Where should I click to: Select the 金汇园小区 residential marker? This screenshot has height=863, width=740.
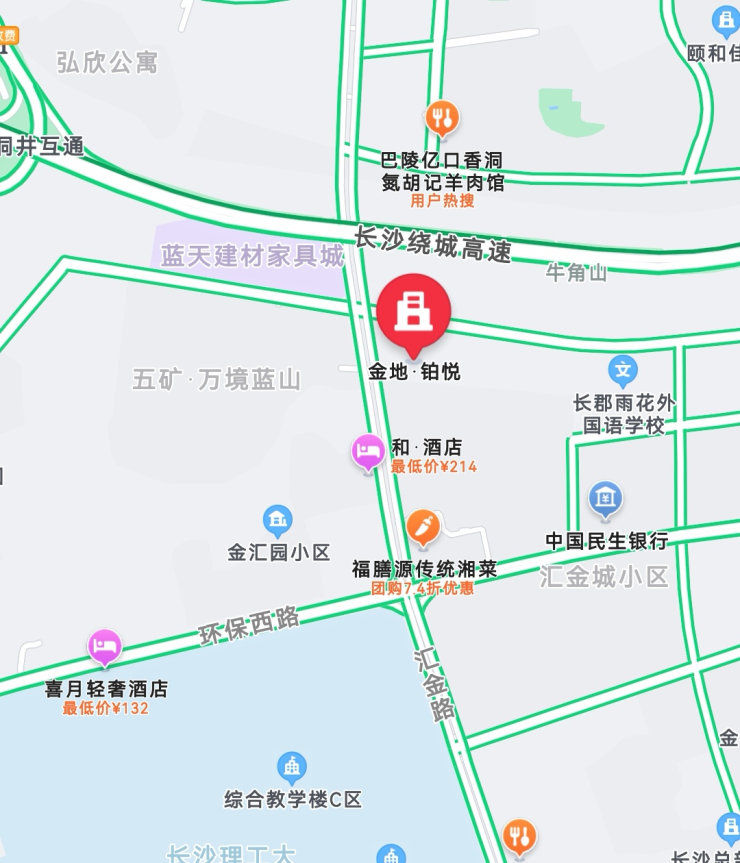[x=278, y=520]
